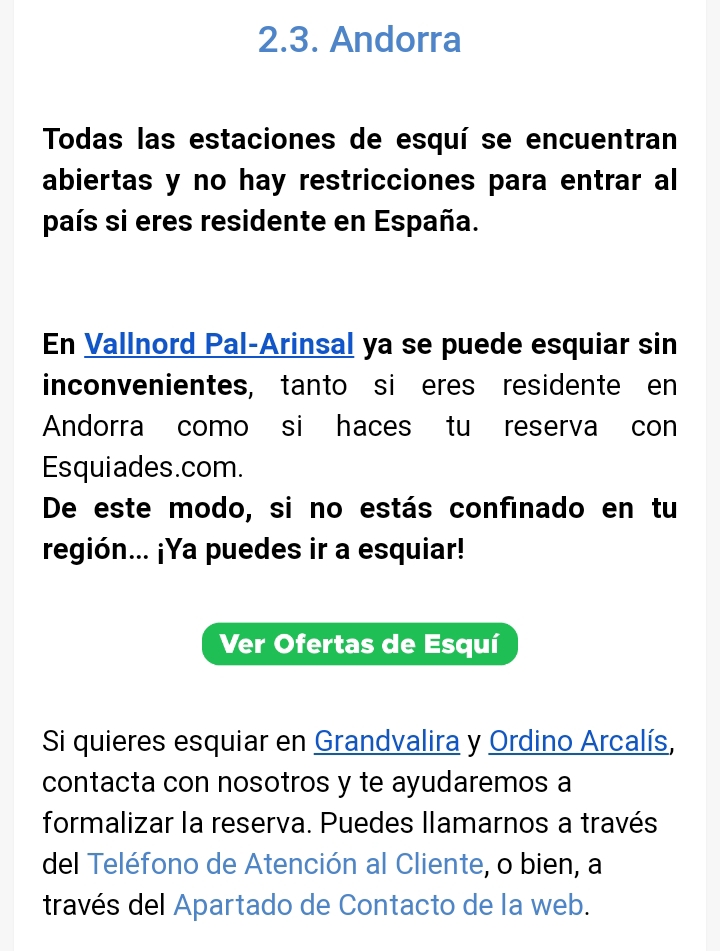Open the Vallnord Pal-Arinsal link
Screen dimensions: 720x951
coord(219,345)
